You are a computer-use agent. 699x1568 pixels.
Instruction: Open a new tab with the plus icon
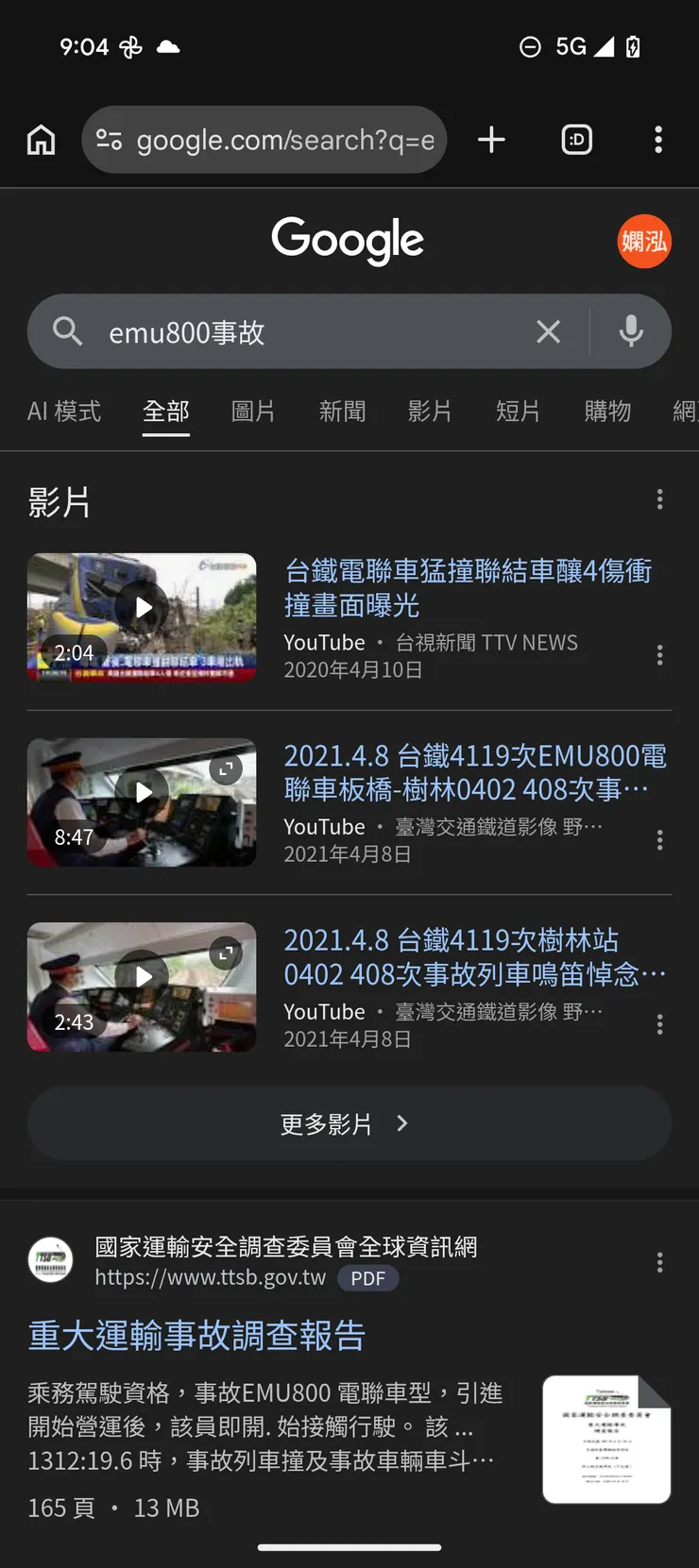point(491,139)
